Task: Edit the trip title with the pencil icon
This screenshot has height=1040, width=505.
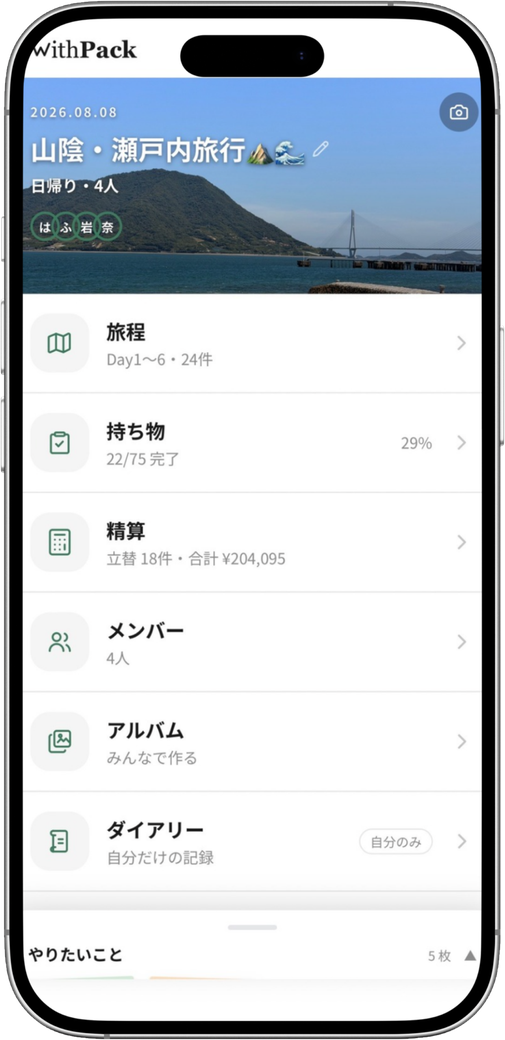Action: coord(321,149)
